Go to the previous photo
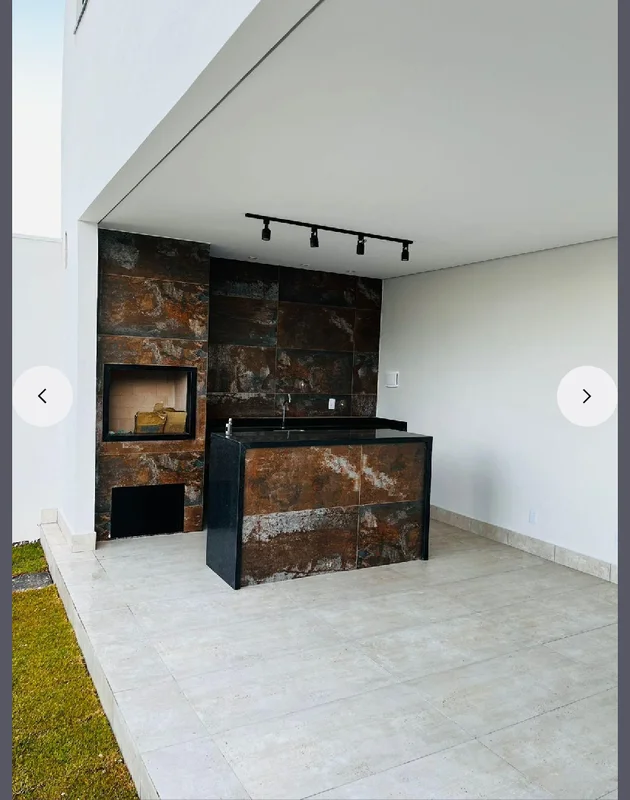The image size is (630, 800). coord(42,396)
